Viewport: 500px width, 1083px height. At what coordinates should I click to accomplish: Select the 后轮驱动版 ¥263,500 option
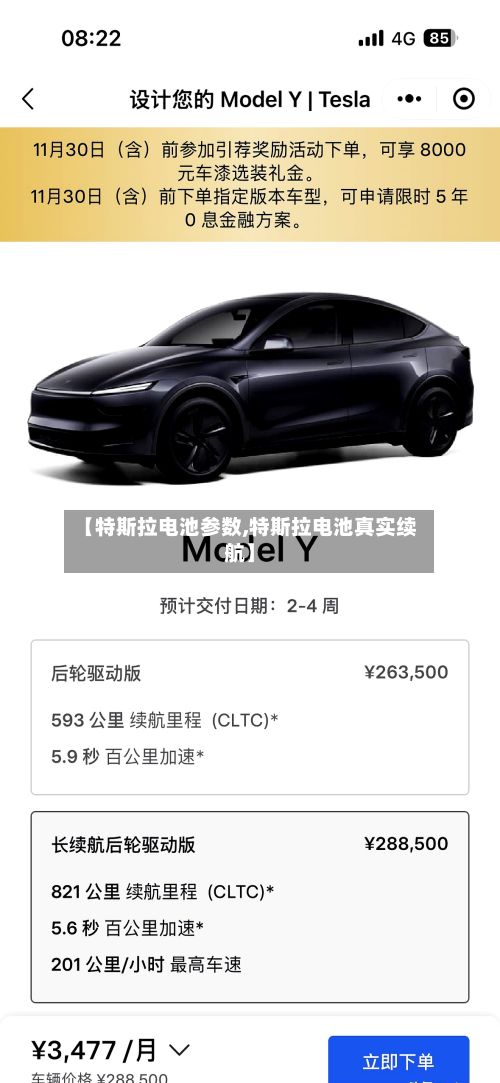coord(250,717)
